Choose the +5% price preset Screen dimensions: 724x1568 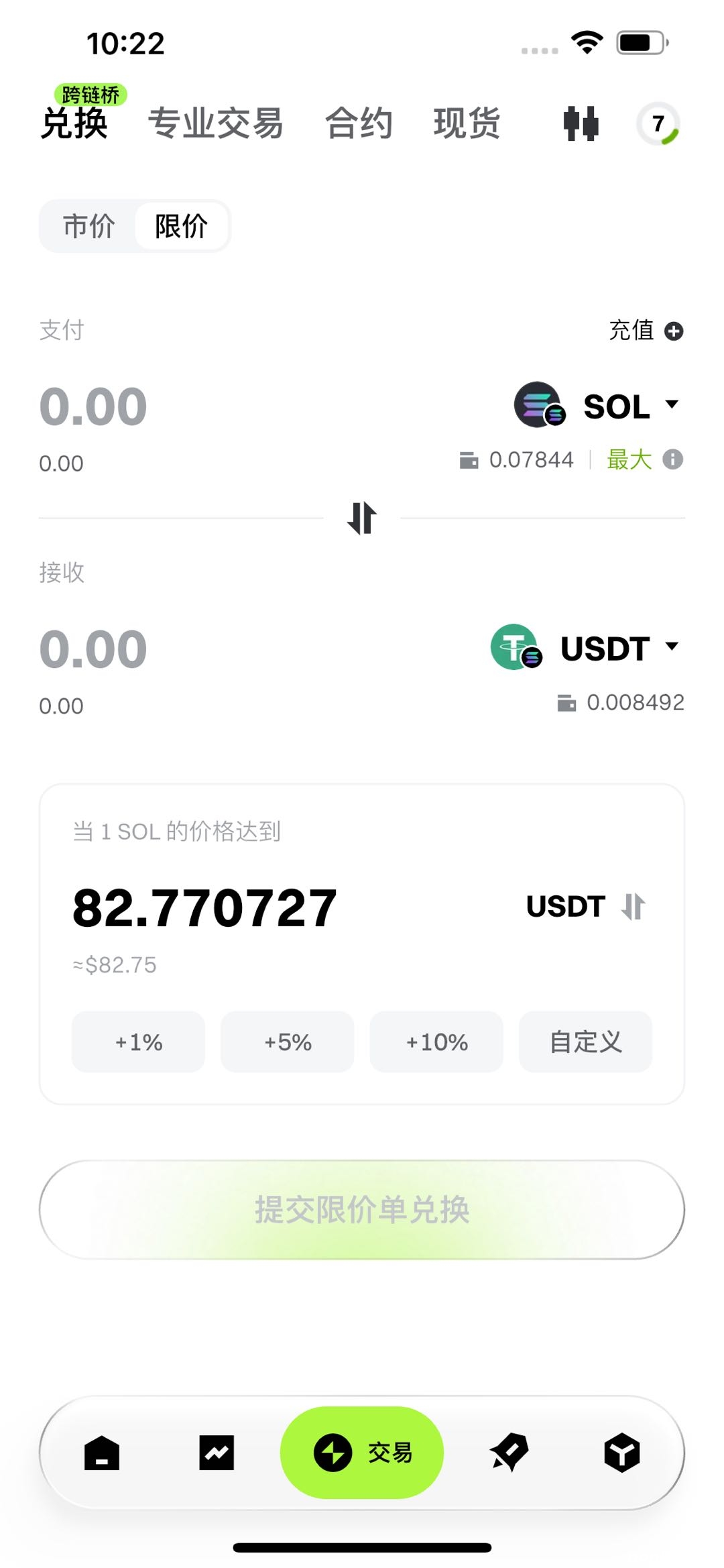pyautogui.click(x=287, y=1042)
